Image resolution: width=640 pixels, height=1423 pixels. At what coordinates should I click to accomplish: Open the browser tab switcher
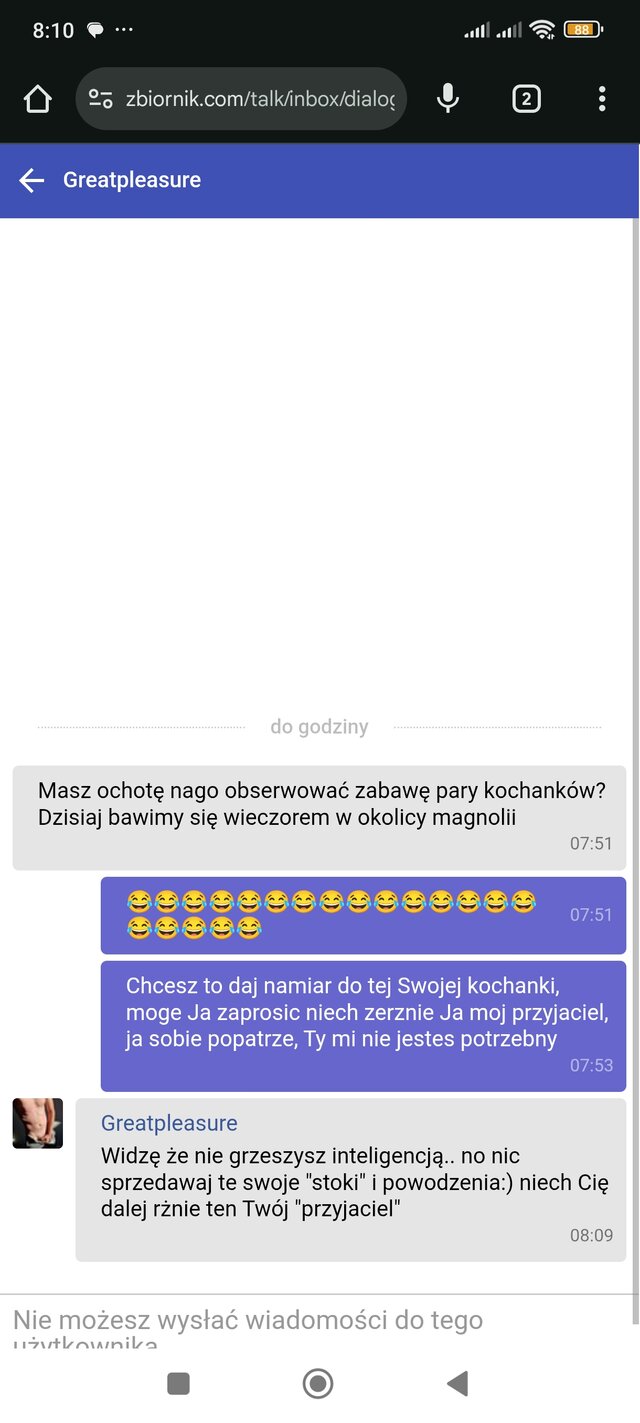coord(526,98)
